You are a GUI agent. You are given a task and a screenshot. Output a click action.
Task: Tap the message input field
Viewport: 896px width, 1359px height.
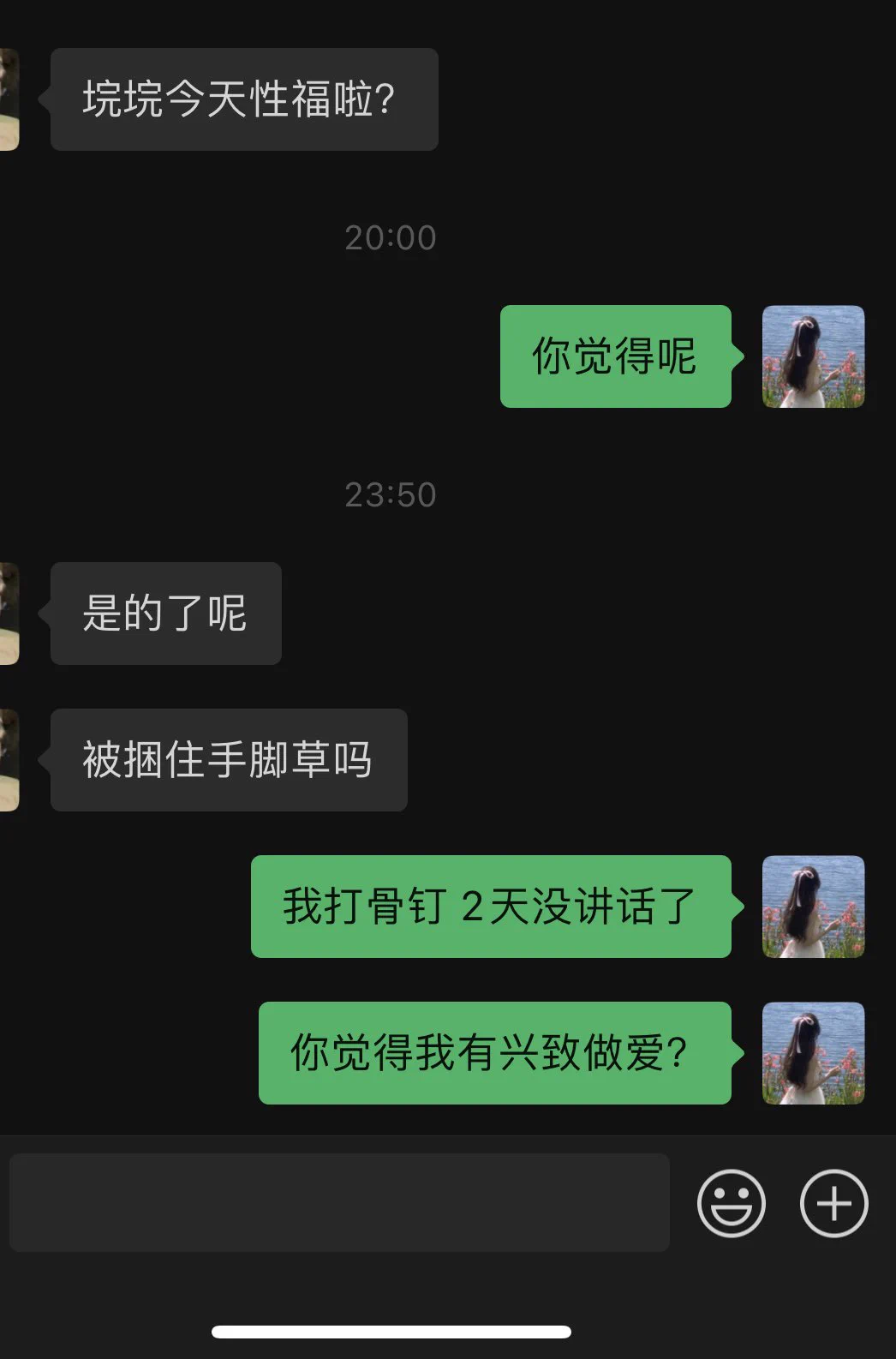point(339,1202)
